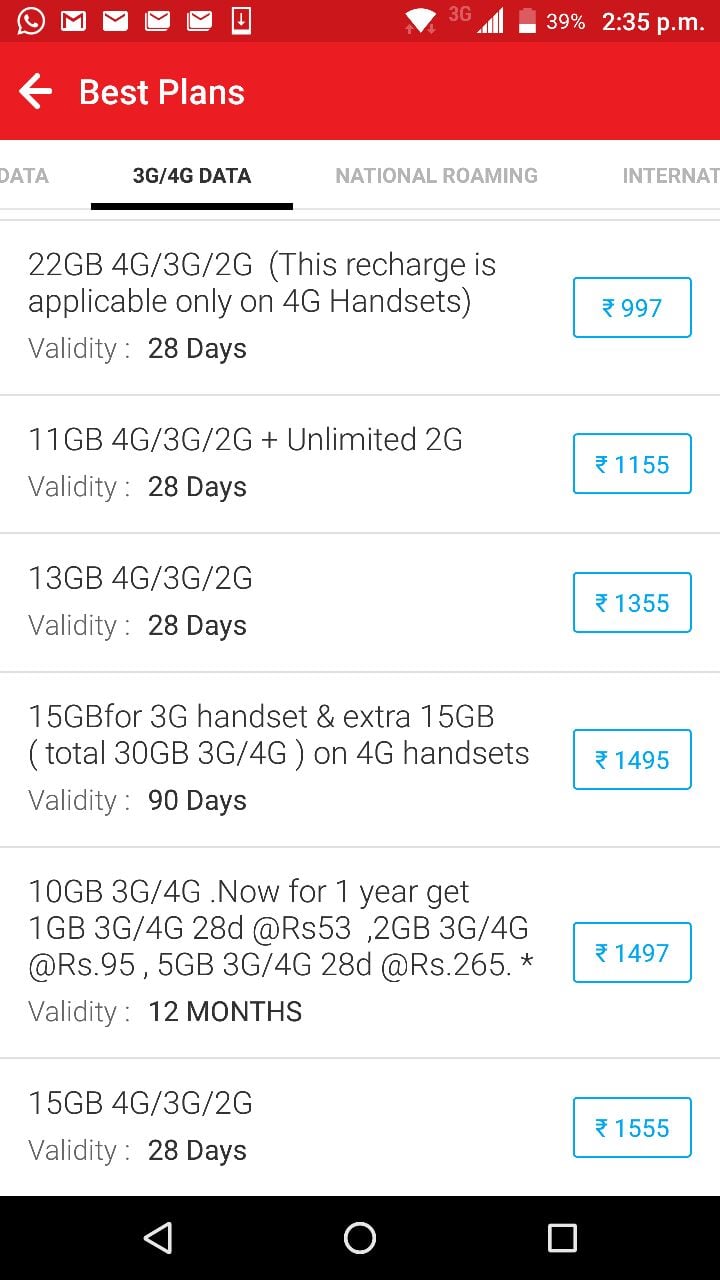This screenshot has width=720, height=1280.
Task: Buy the 13GB plan for ₹ 1355
Action: click(632, 603)
